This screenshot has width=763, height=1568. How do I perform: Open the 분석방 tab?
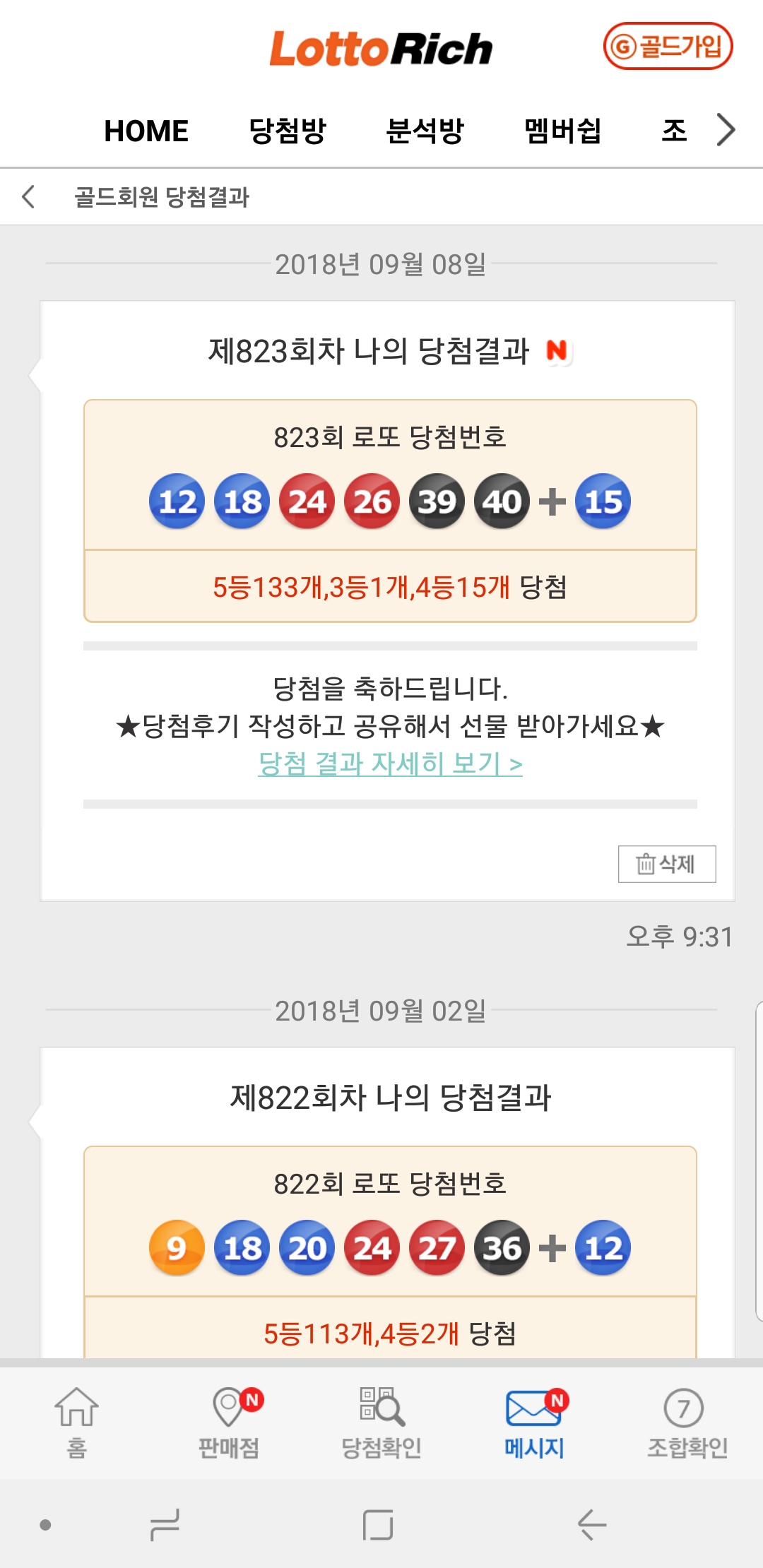point(425,131)
